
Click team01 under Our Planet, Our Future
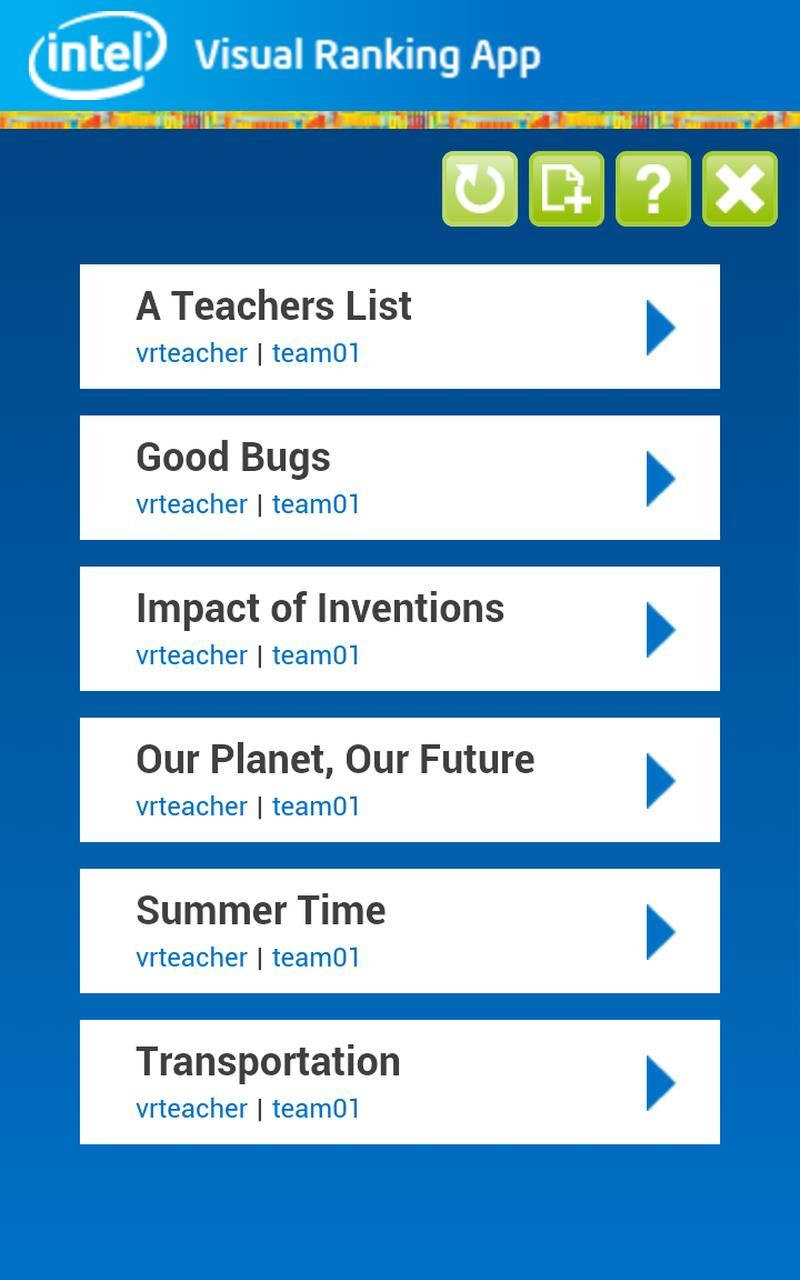316,806
